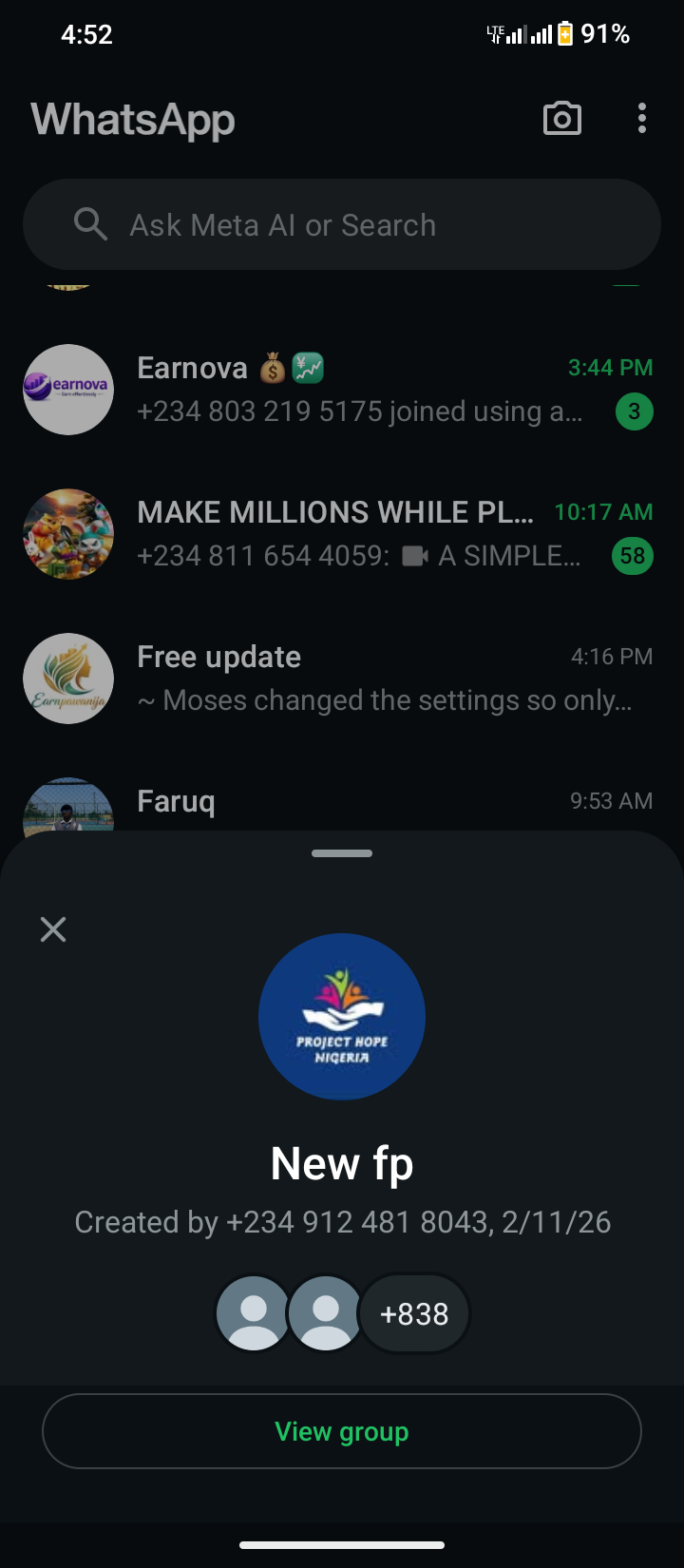
Task: View the Project Hope Nigeria group photo
Action: (x=342, y=1017)
